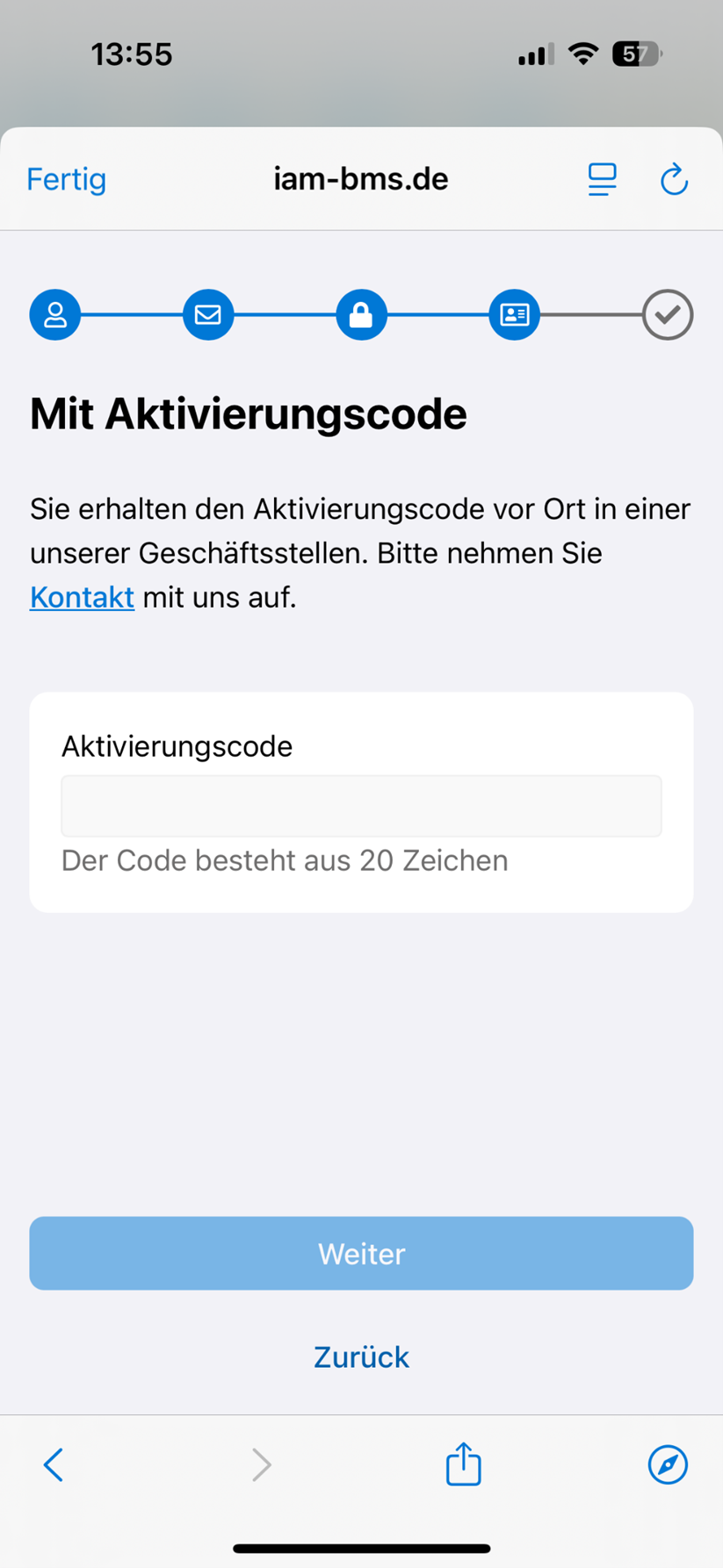
Task: Open the Kontakt link
Action: (x=82, y=597)
